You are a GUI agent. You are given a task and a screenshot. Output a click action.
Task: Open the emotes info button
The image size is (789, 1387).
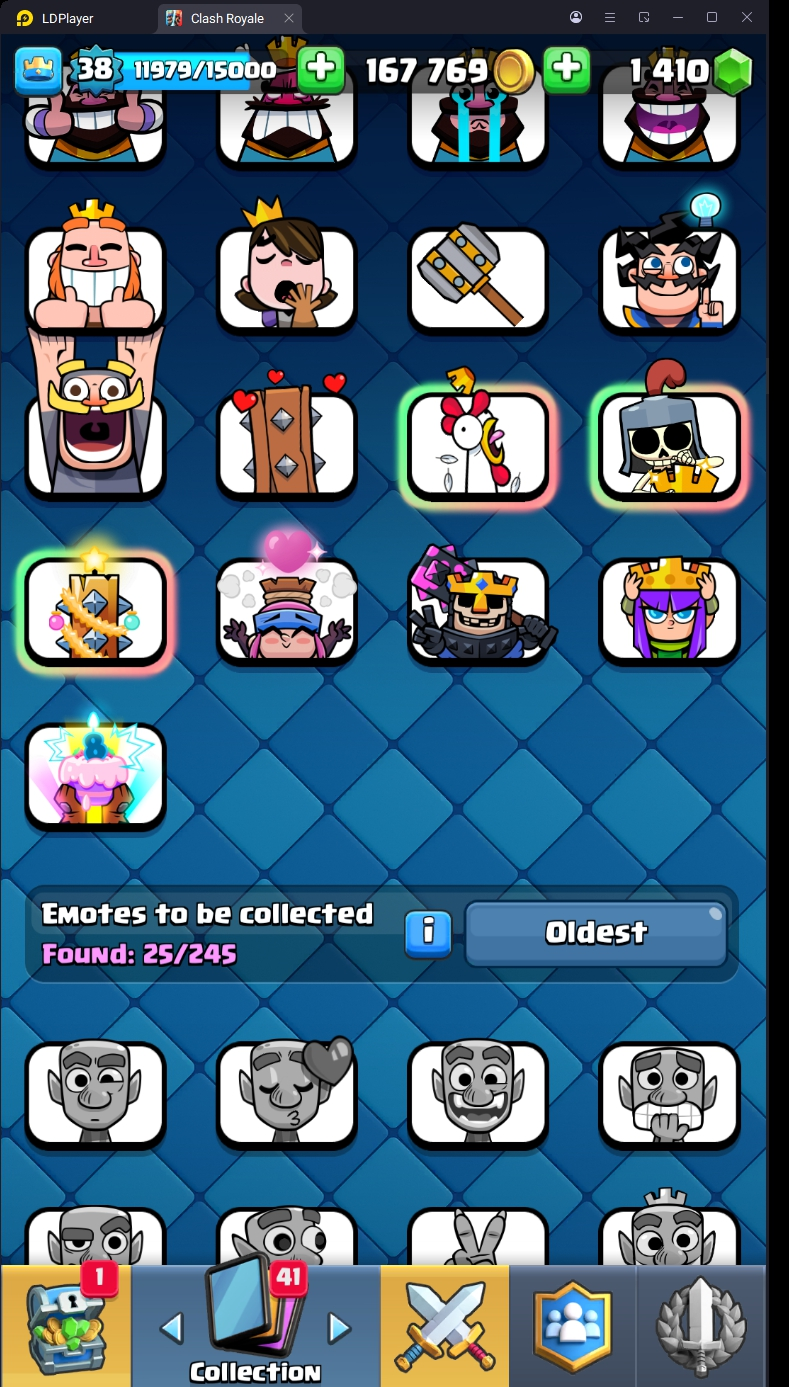click(x=428, y=932)
